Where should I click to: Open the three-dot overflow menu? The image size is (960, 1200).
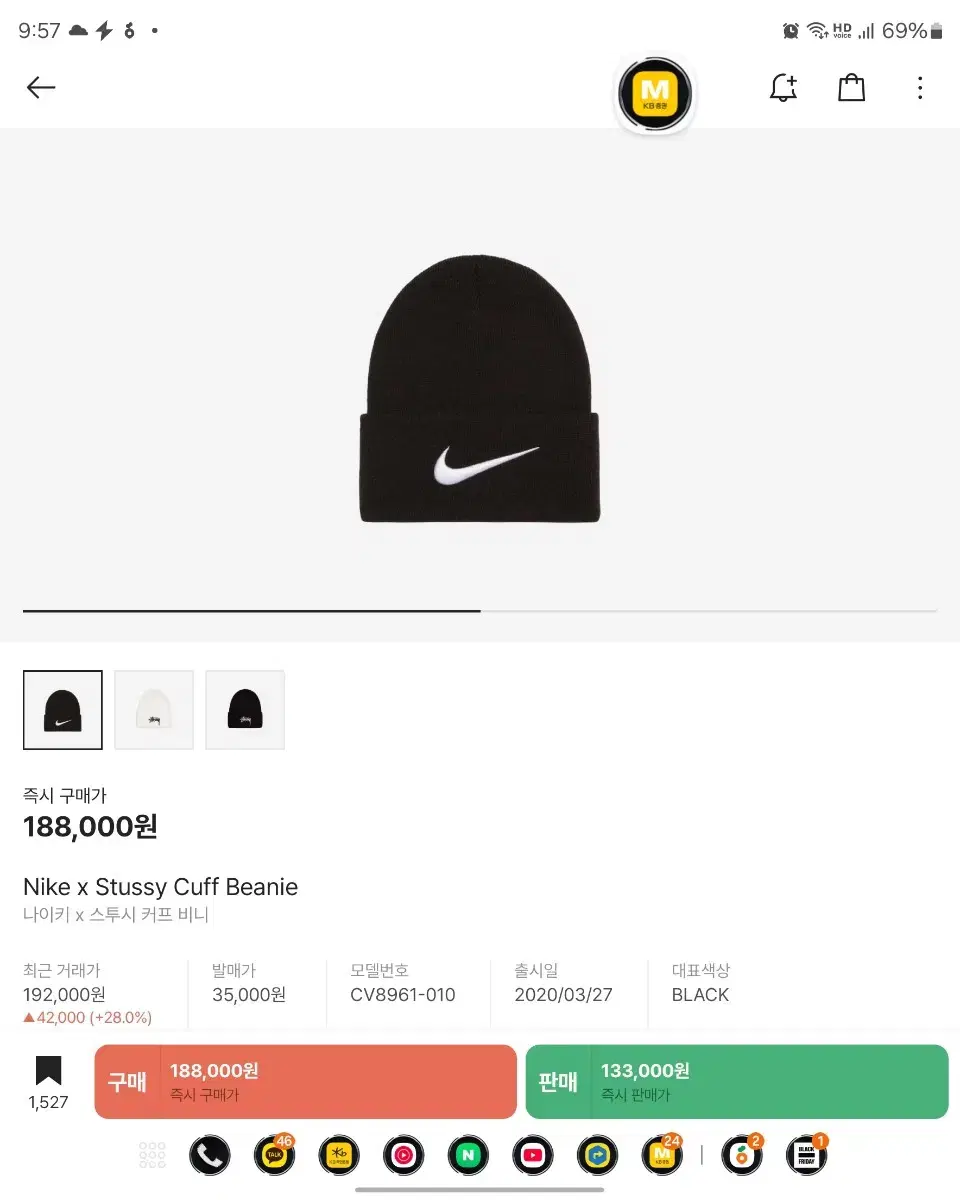(x=920, y=87)
